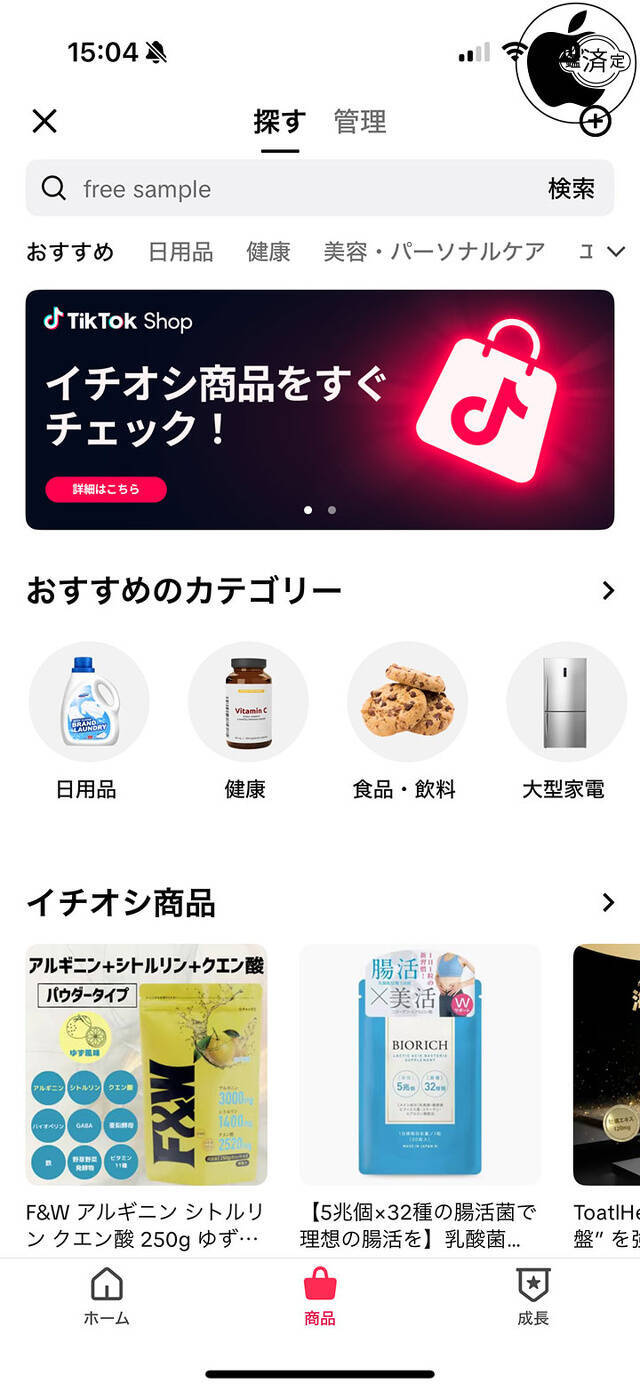Viewport: 640px width, 1391px height.
Task: Open the 健康 Vitamin C category
Action: tap(247, 722)
